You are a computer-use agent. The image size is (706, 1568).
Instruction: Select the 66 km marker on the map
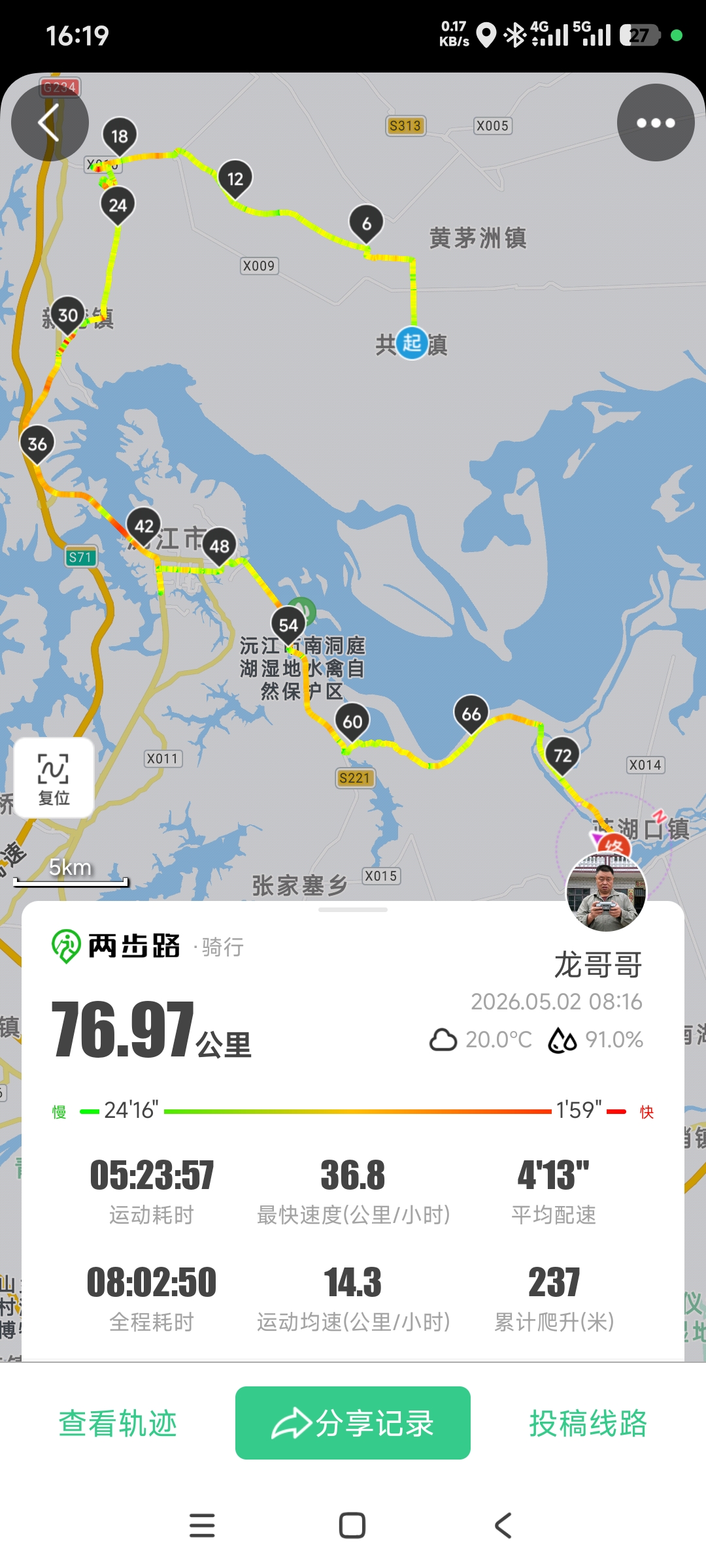point(471,715)
